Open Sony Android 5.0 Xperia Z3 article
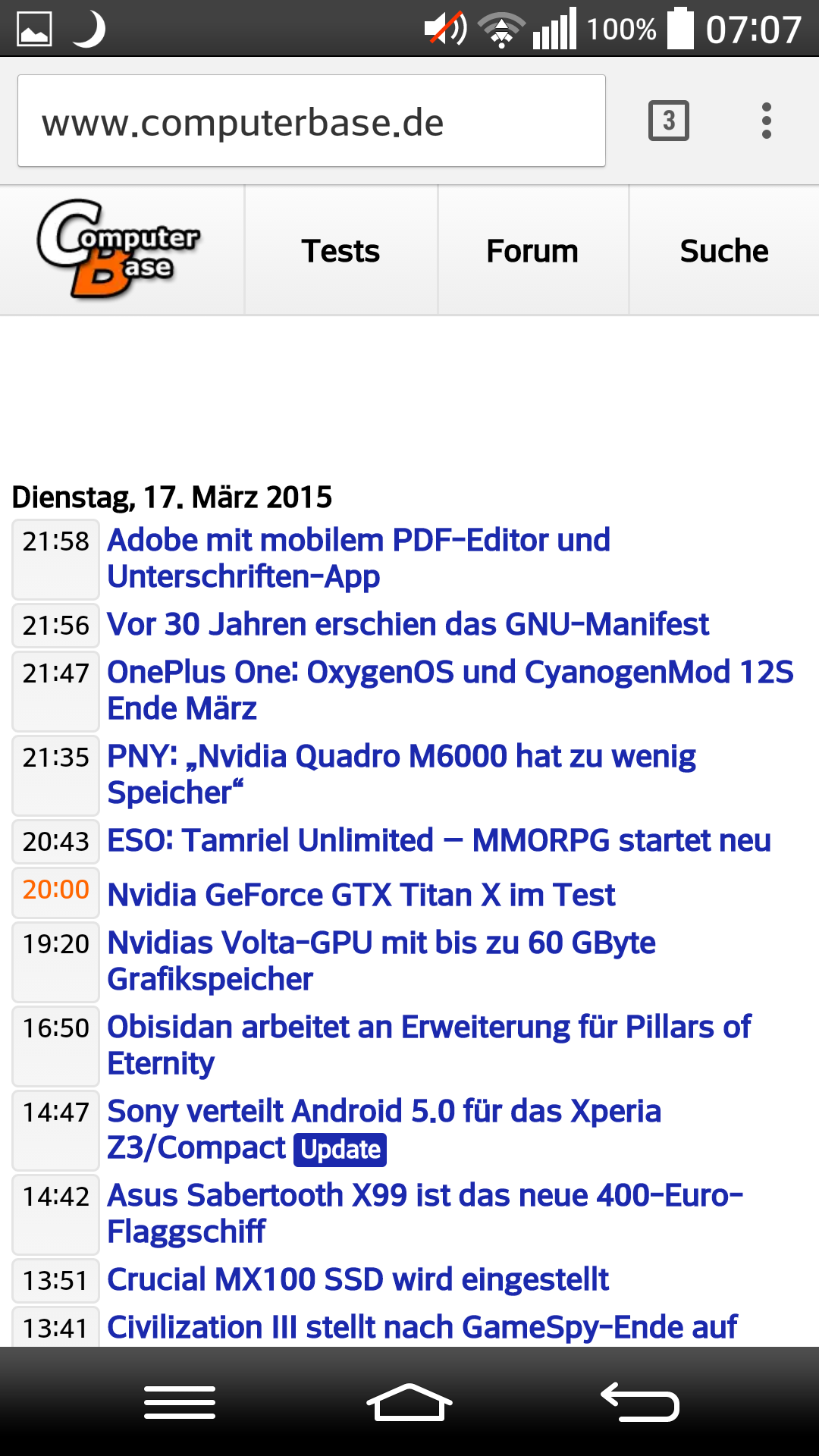Image resolution: width=819 pixels, height=1456 pixels. point(384,1112)
